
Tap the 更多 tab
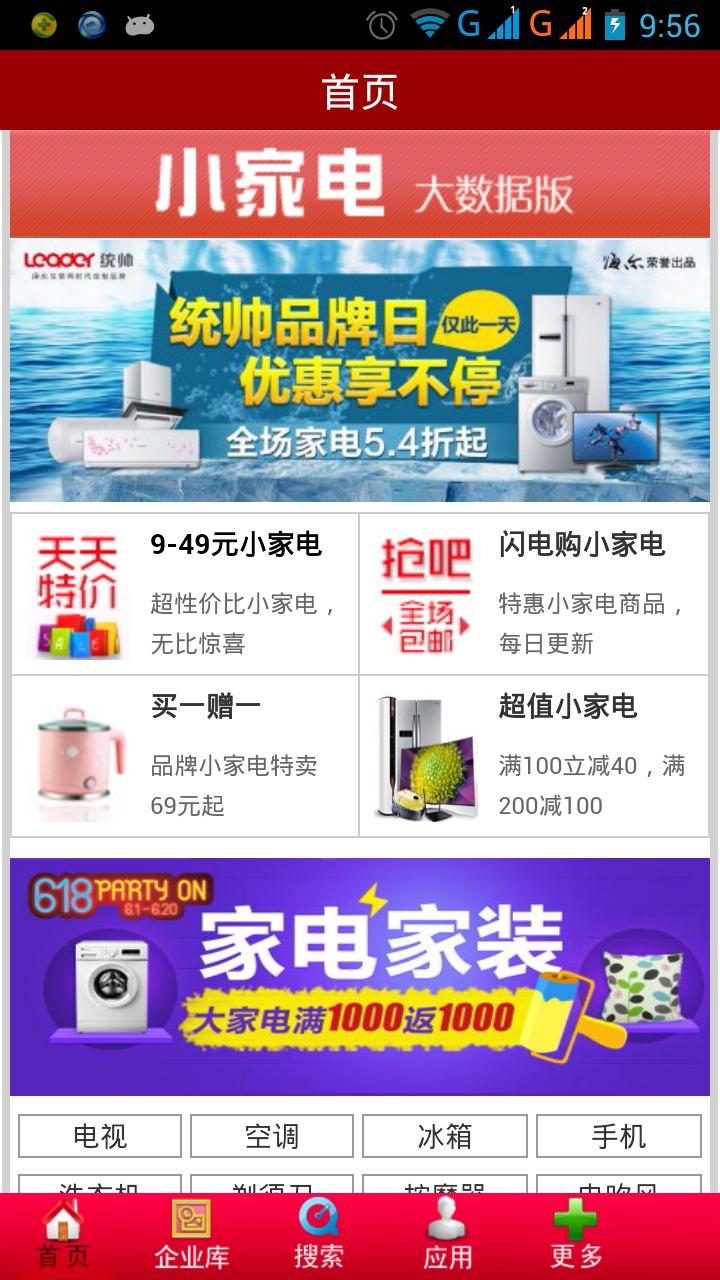(576, 1236)
